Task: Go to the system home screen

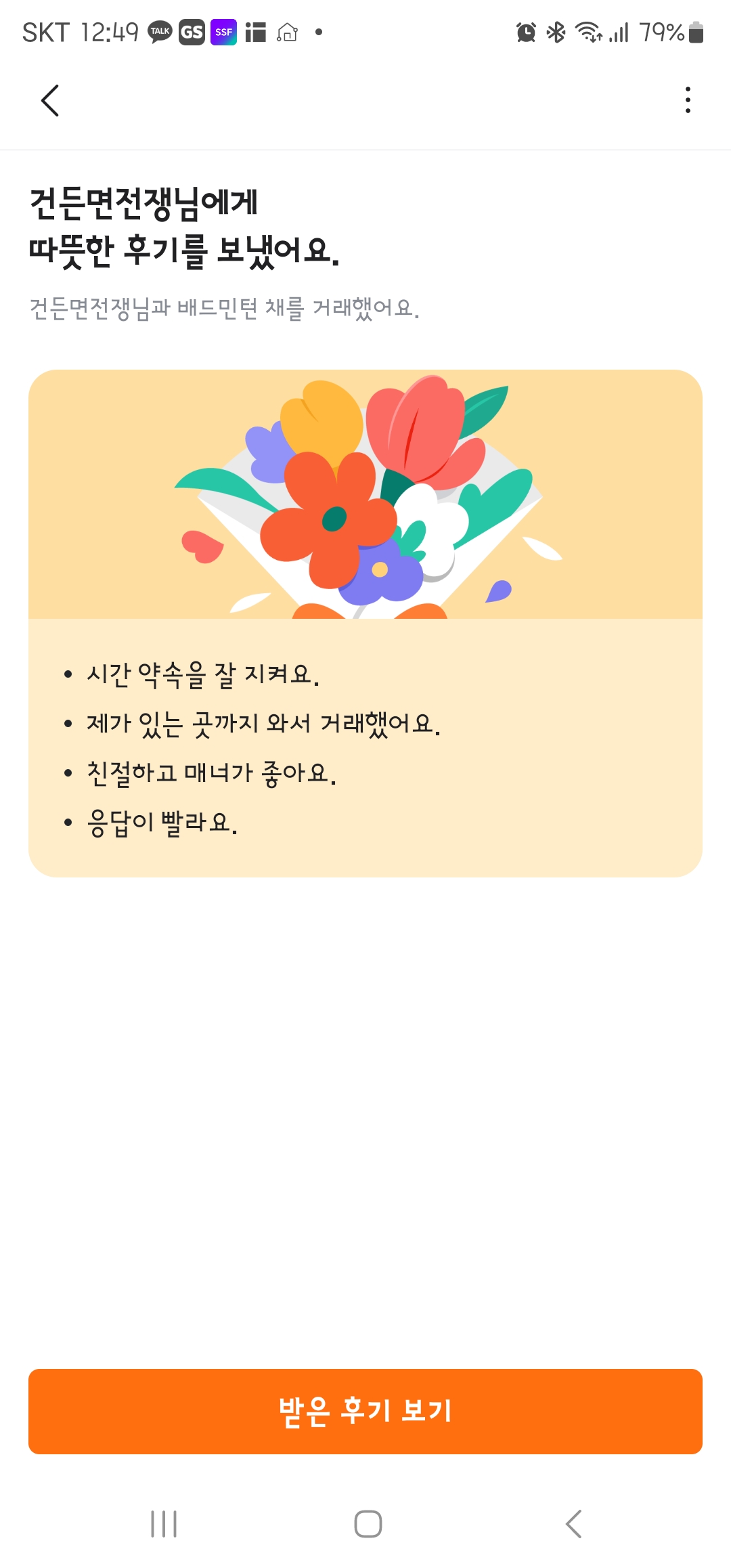Action: point(368,1524)
